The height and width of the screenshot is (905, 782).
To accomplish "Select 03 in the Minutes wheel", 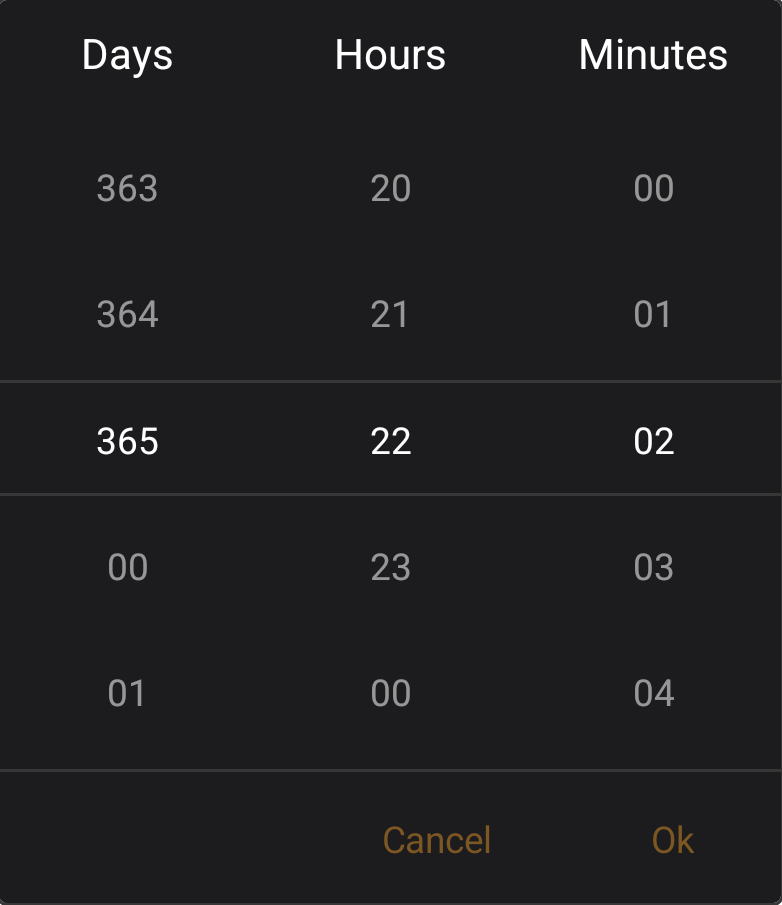I will click(653, 568).
